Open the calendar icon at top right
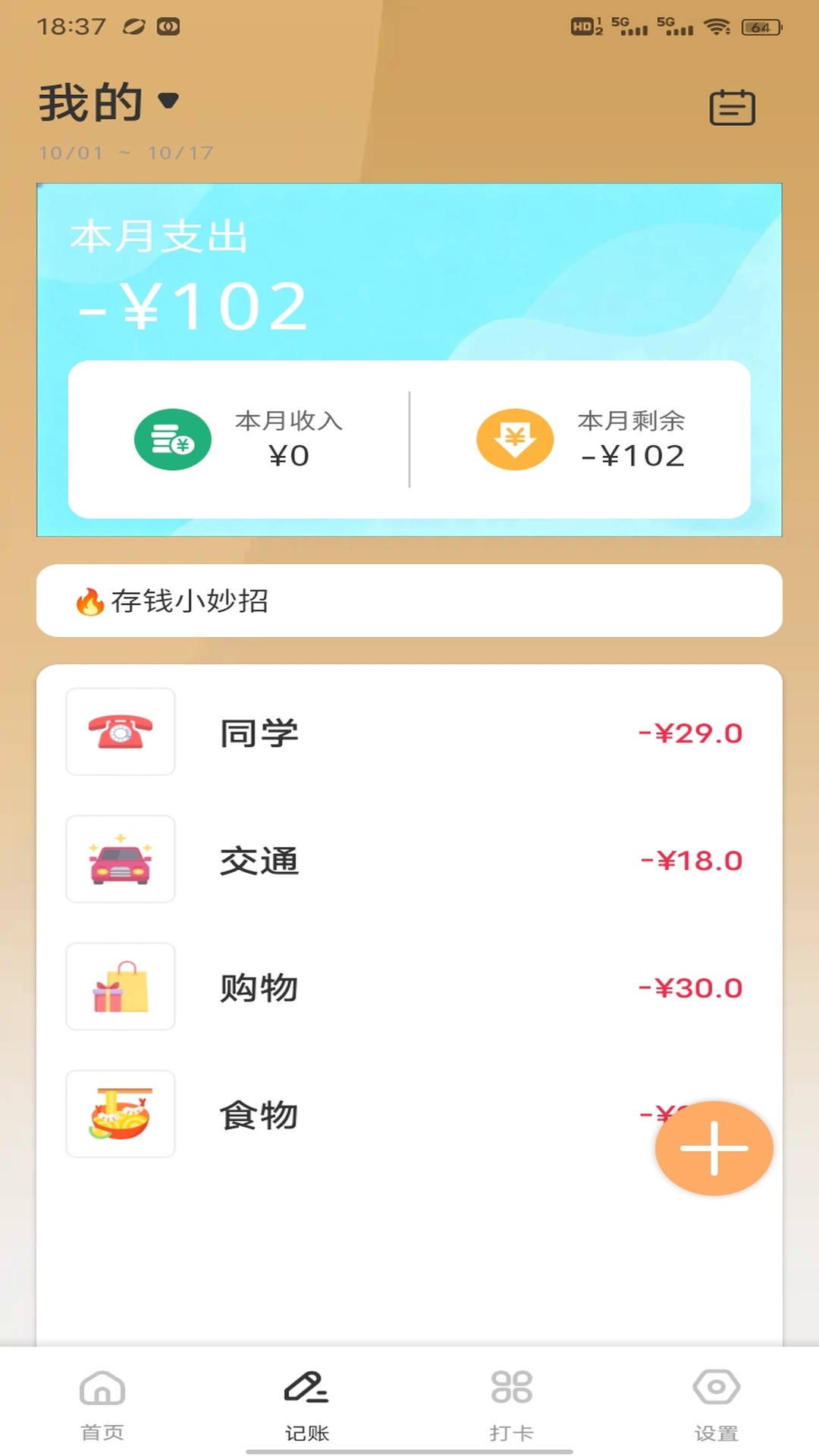The image size is (819, 1456). (730, 106)
